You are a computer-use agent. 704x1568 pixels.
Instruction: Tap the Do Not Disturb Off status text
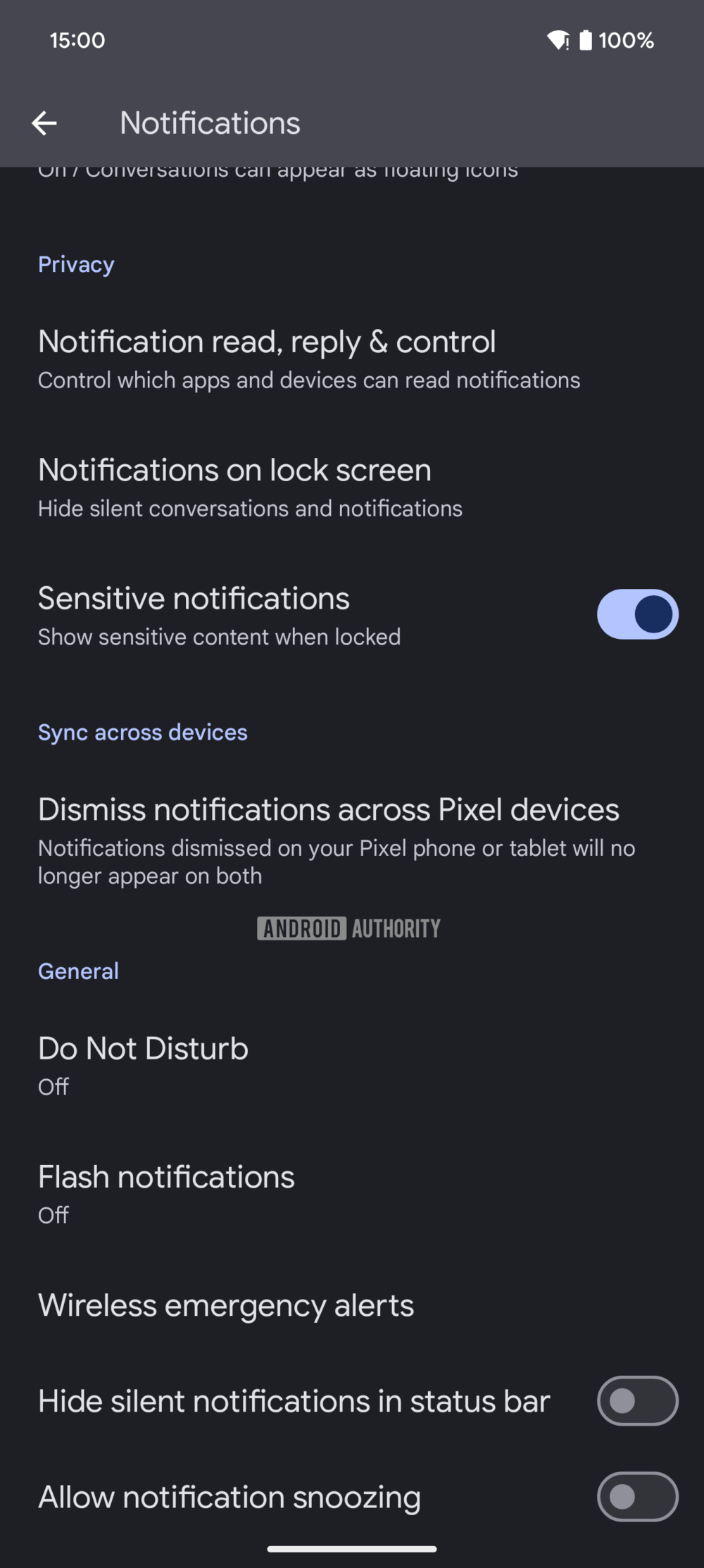[x=53, y=1087]
